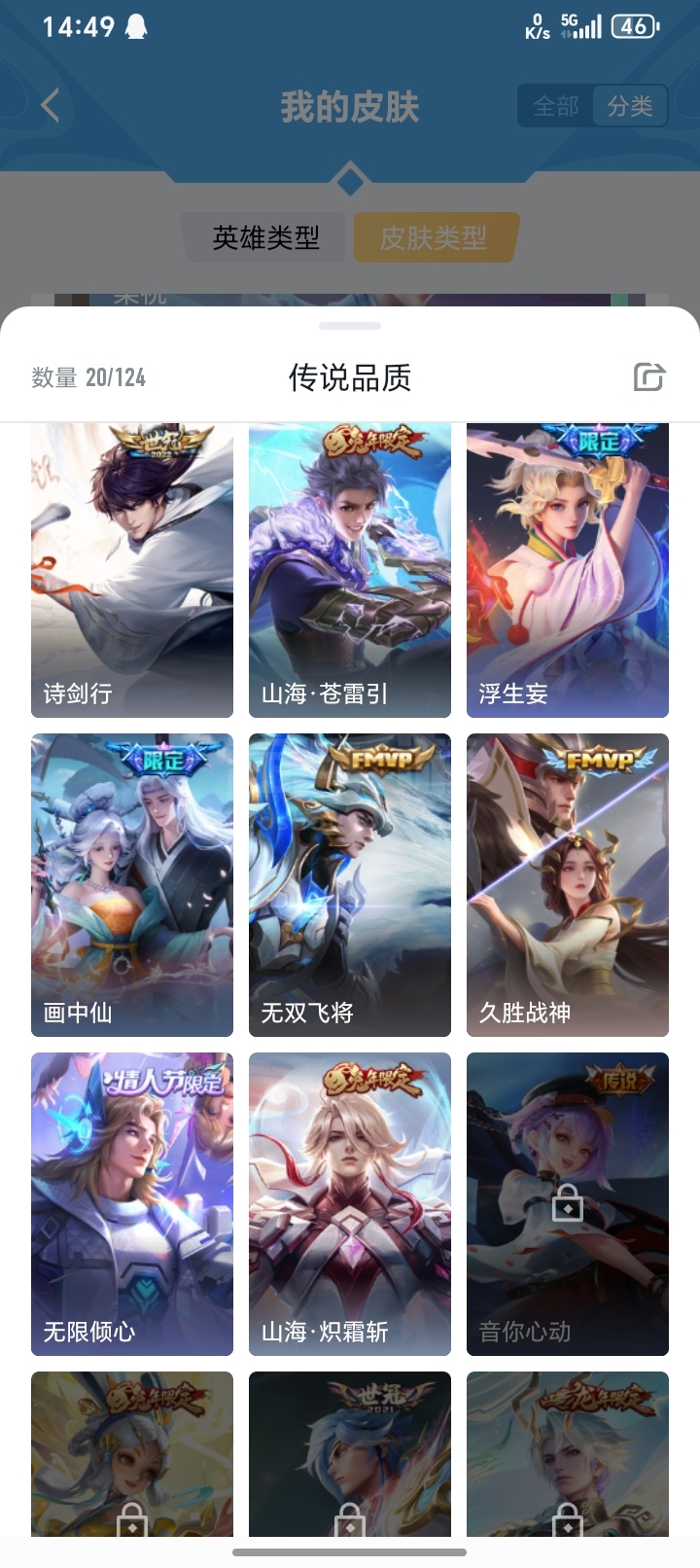View the 画中仙 skin
This screenshot has height=1568, width=700.
pos(132,885)
